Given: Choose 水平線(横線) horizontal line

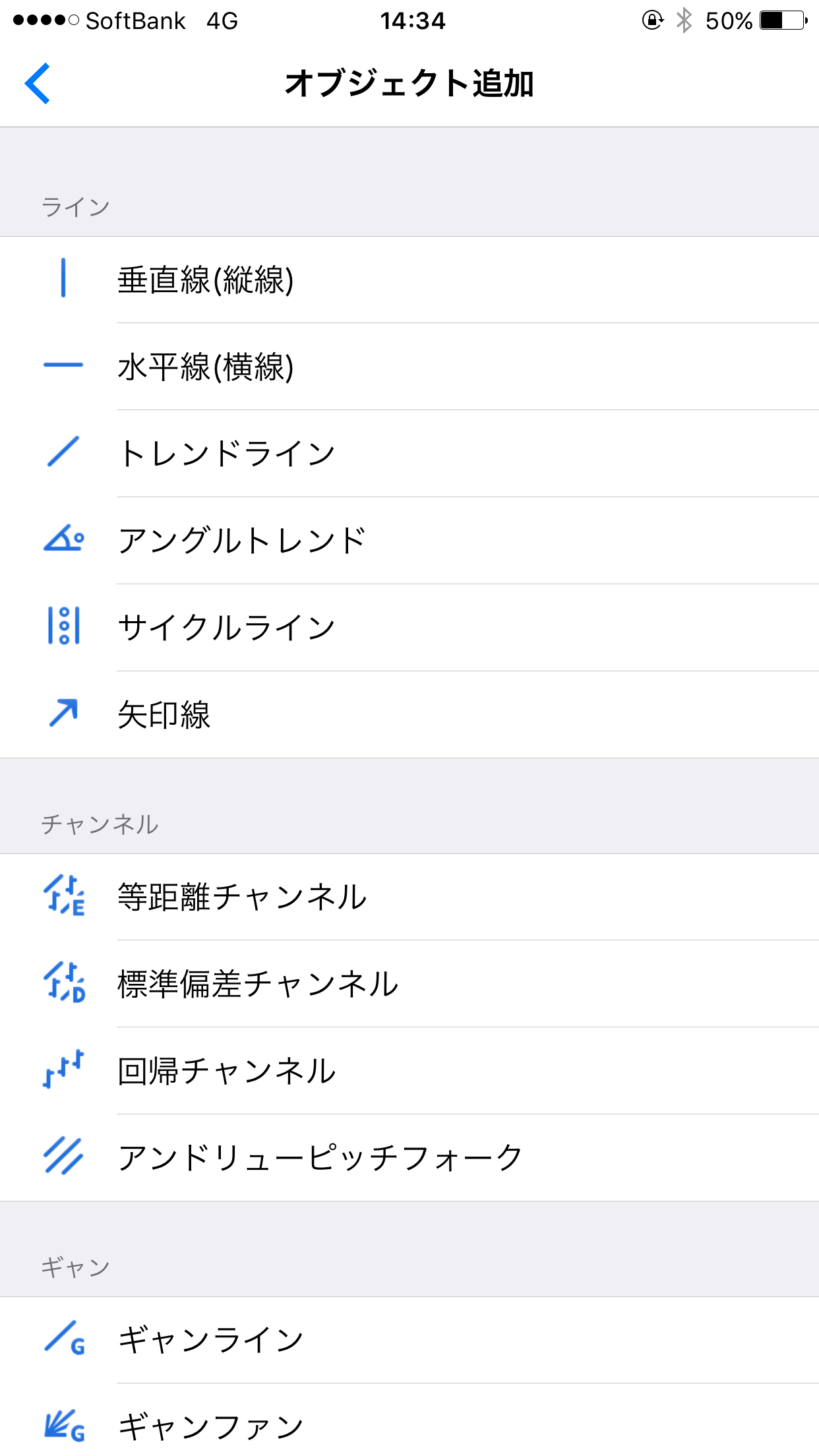Looking at the screenshot, I should tap(409, 367).
